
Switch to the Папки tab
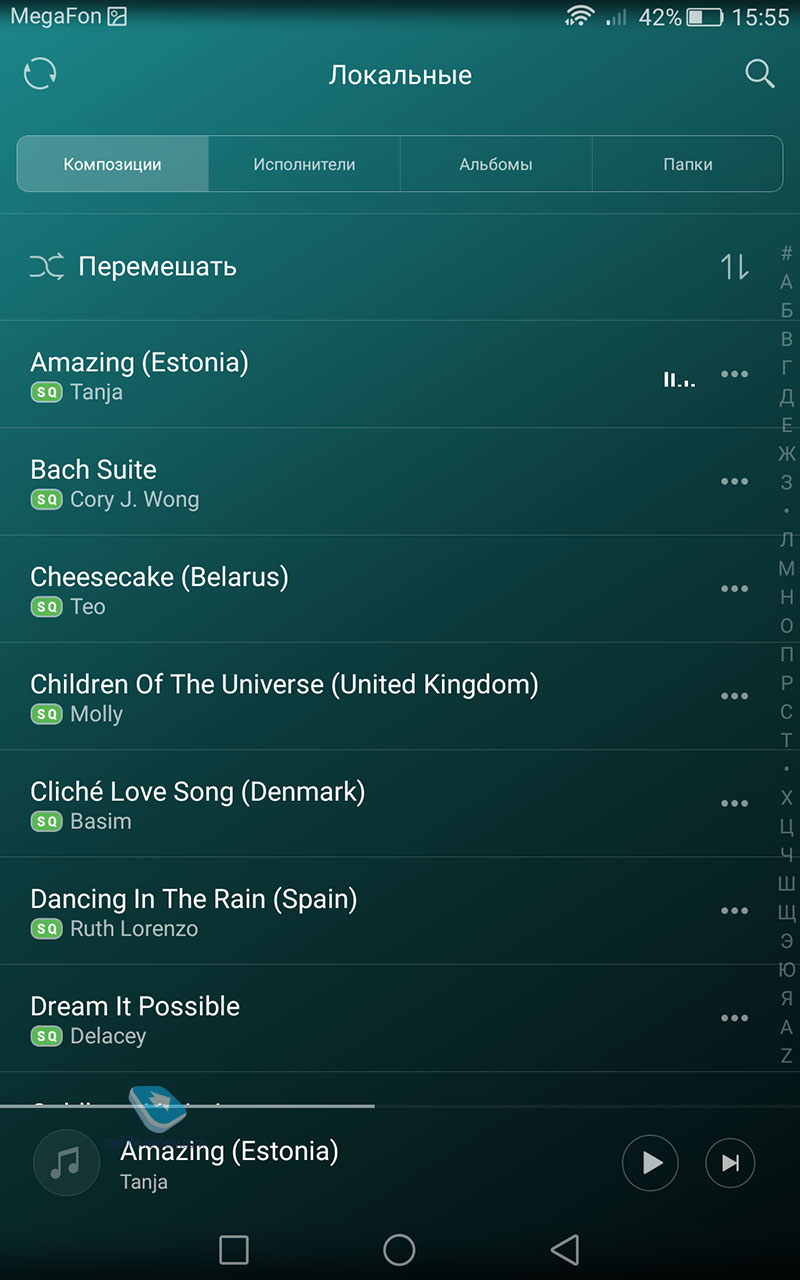pyautogui.click(x=688, y=164)
